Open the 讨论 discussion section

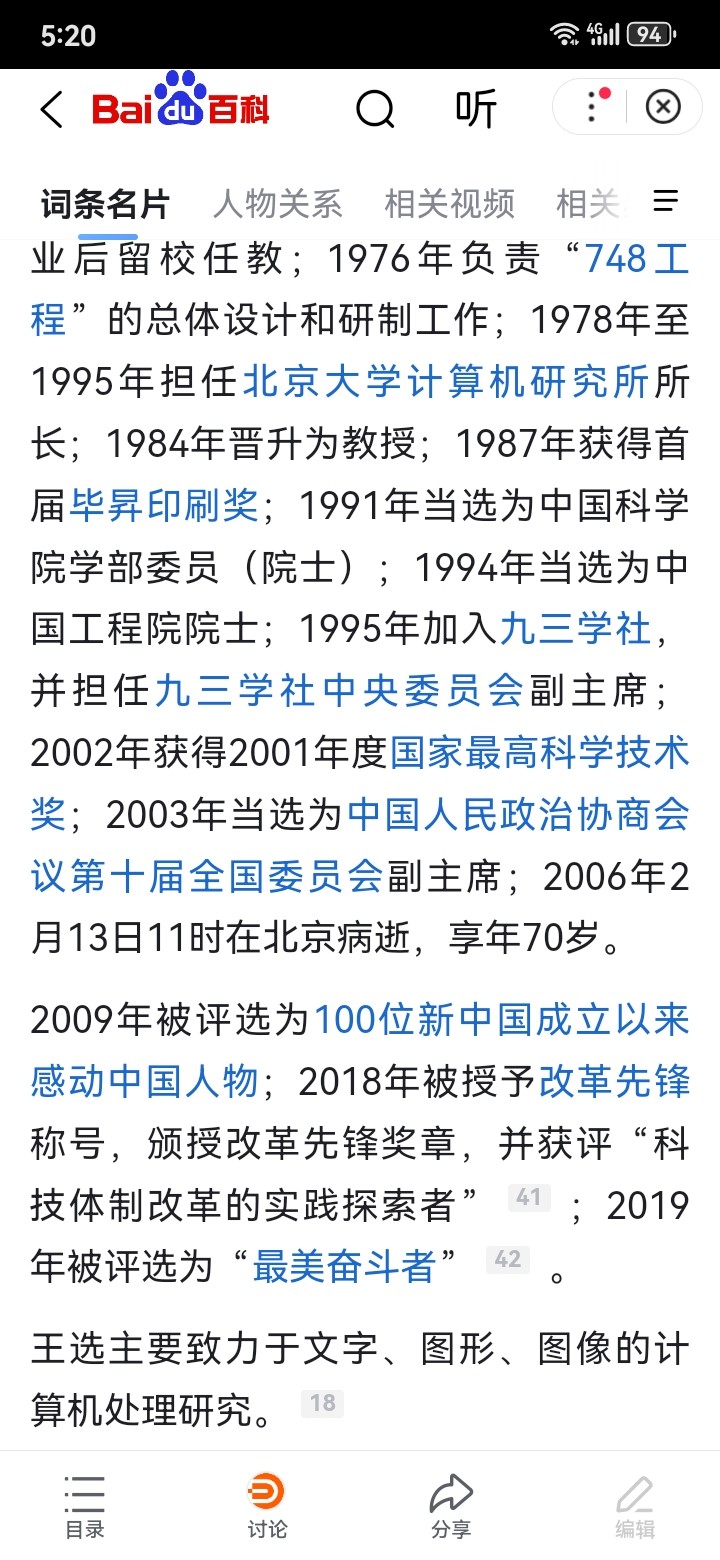267,1505
